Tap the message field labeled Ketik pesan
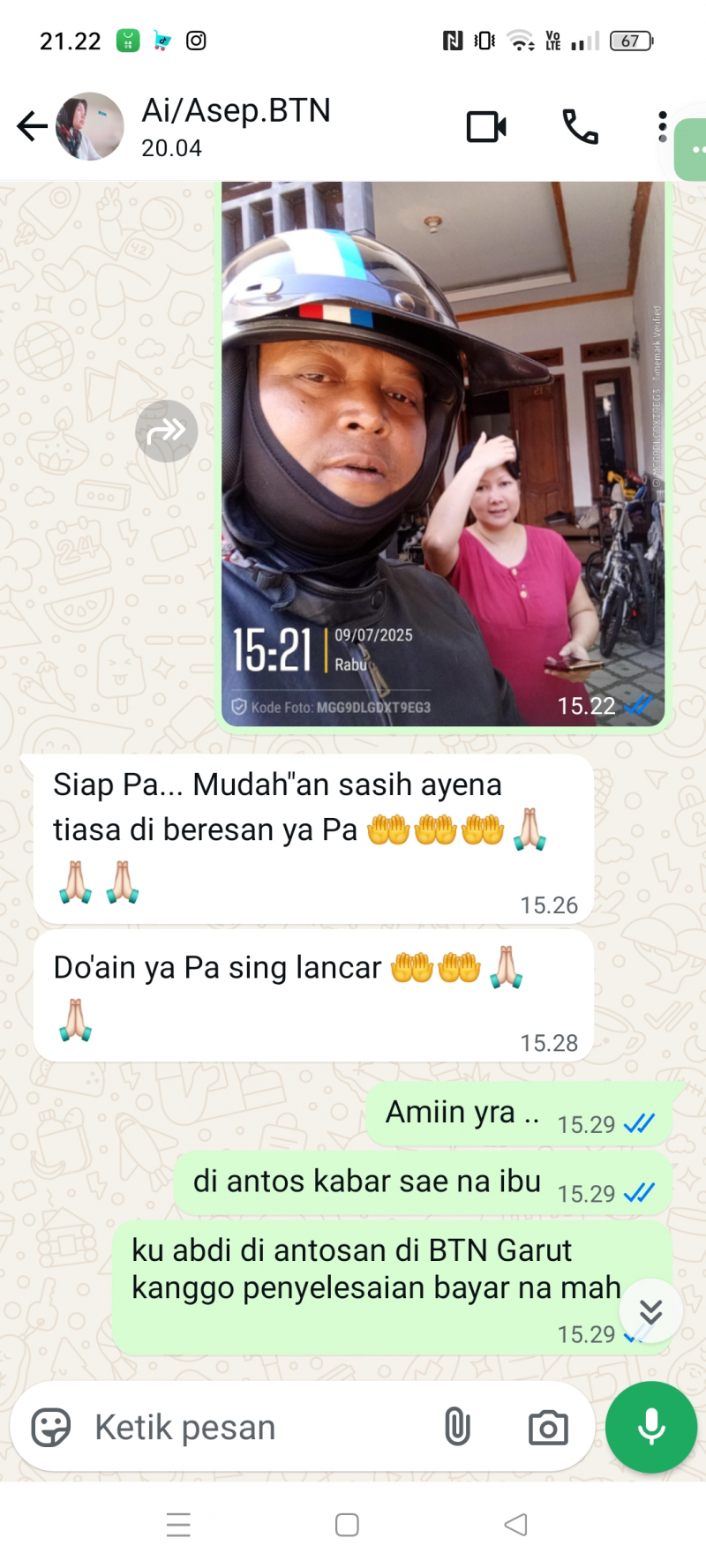Viewport: 706px width, 1568px height. 221,1427
